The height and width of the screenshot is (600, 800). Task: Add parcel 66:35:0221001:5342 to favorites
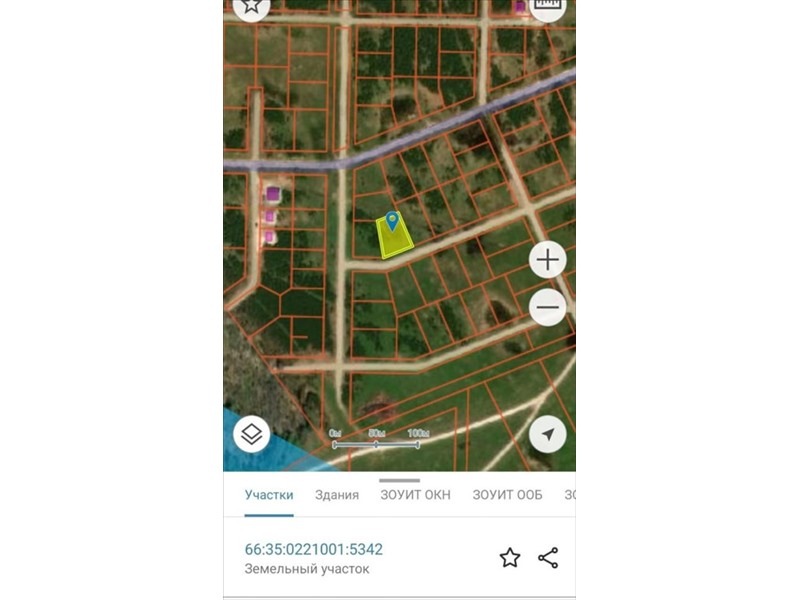click(x=510, y=558)
